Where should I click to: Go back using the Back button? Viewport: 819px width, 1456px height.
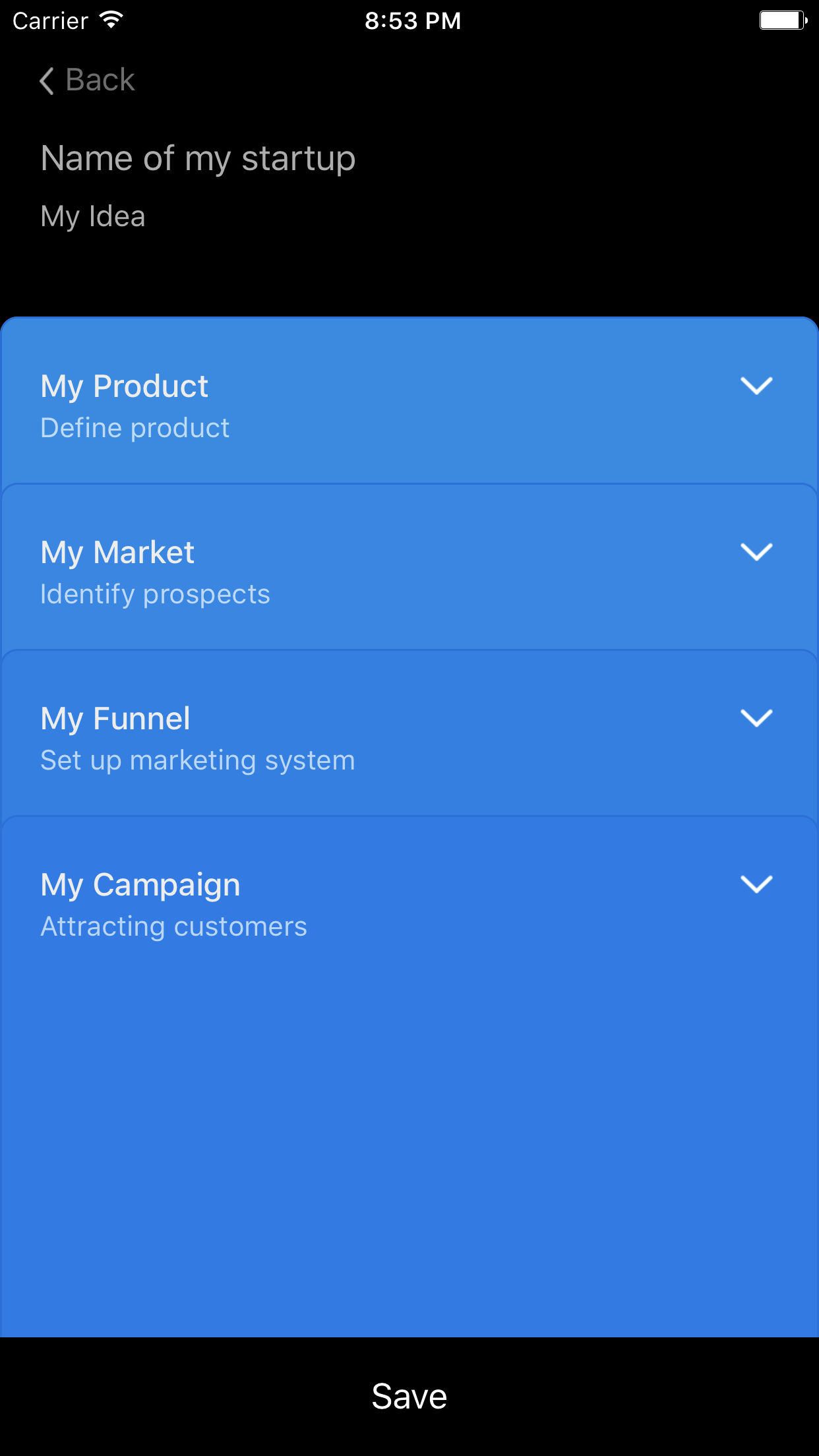(x=88, y=80)
